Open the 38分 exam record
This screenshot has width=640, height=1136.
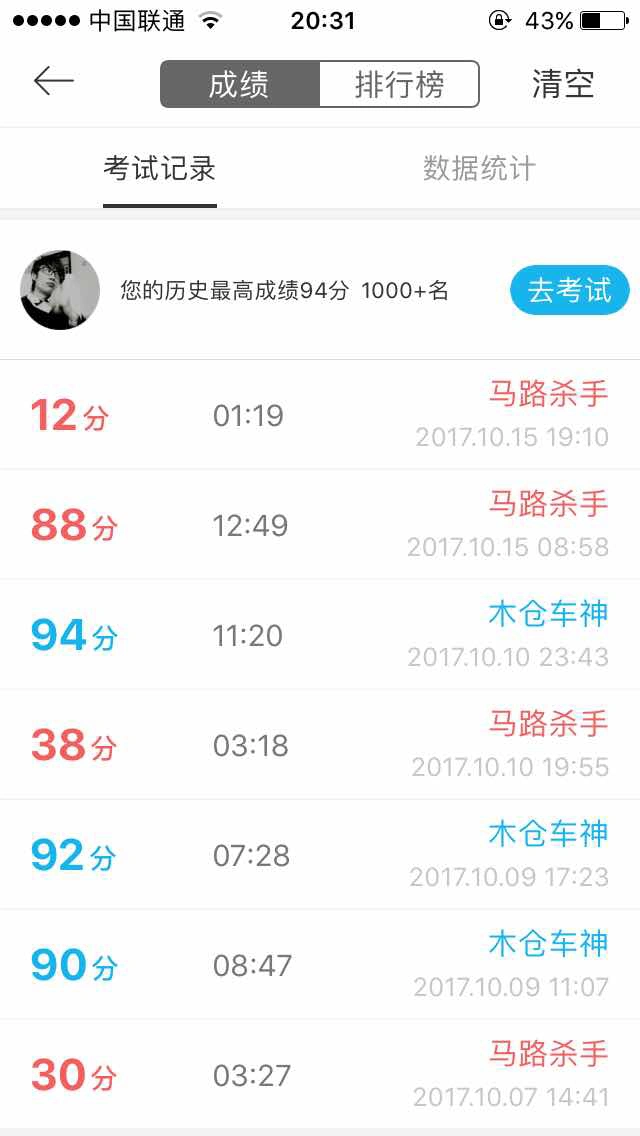tap(320, 745)
